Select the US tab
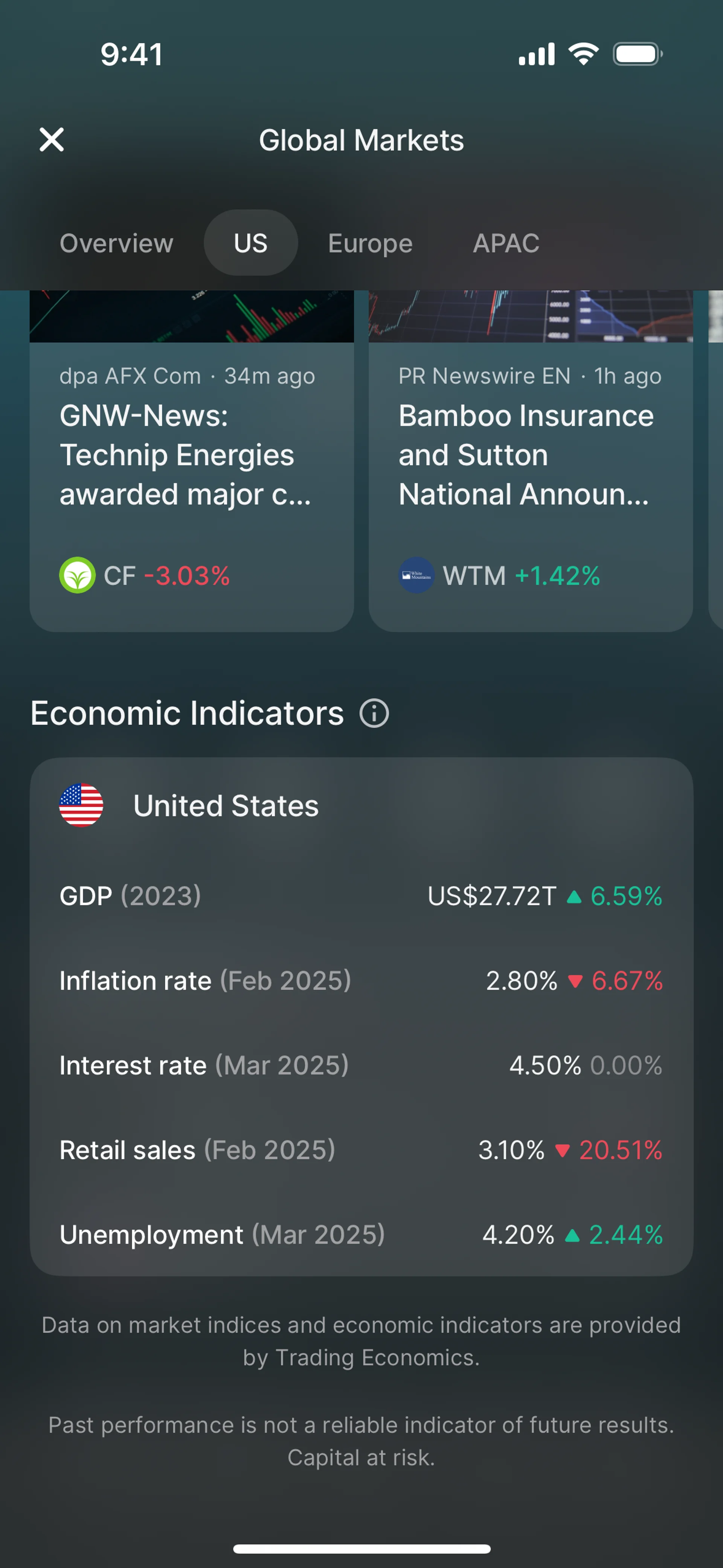The image size is (723, 1568). click(x=250, y=243)
